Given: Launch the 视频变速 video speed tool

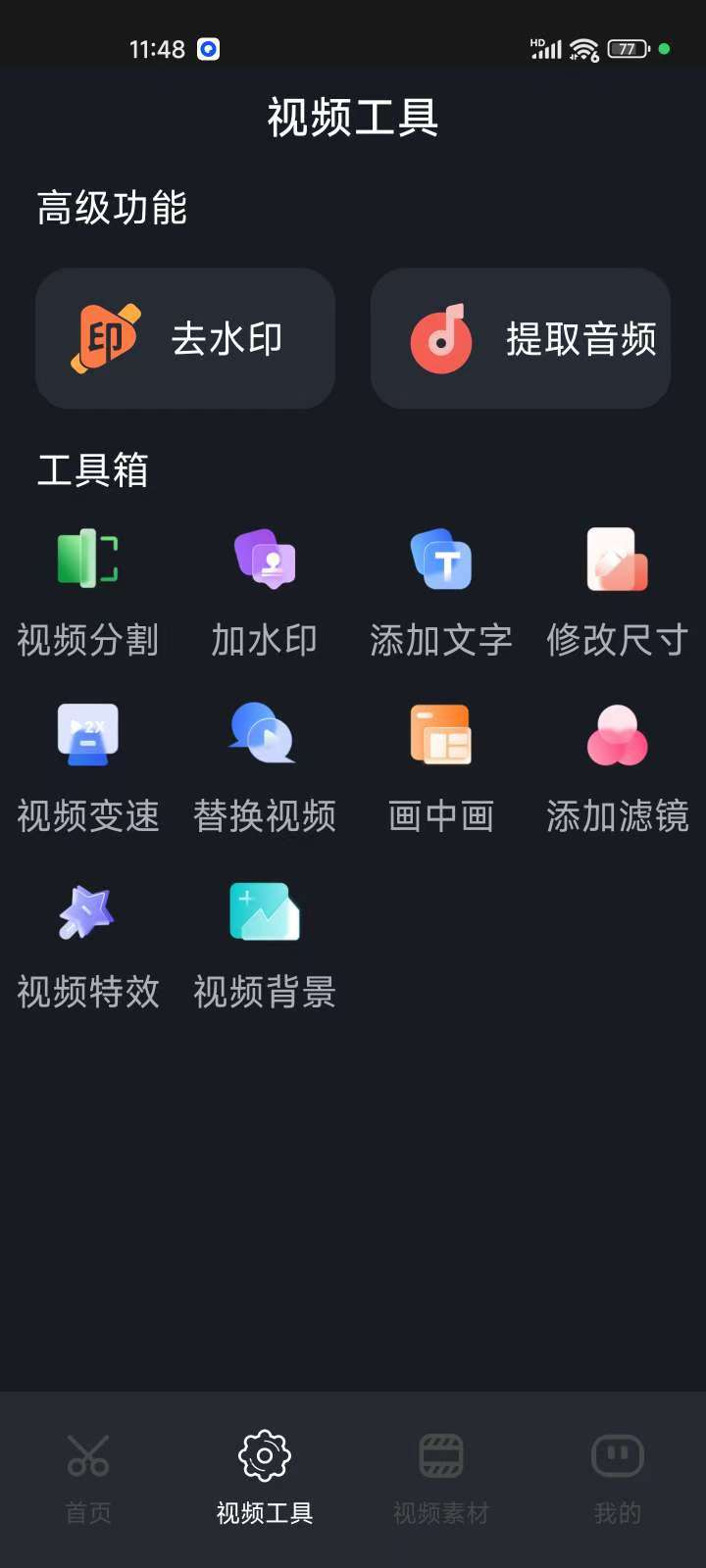Looking at the screenshot, I should pyautogui.click(x=88, y=768).
